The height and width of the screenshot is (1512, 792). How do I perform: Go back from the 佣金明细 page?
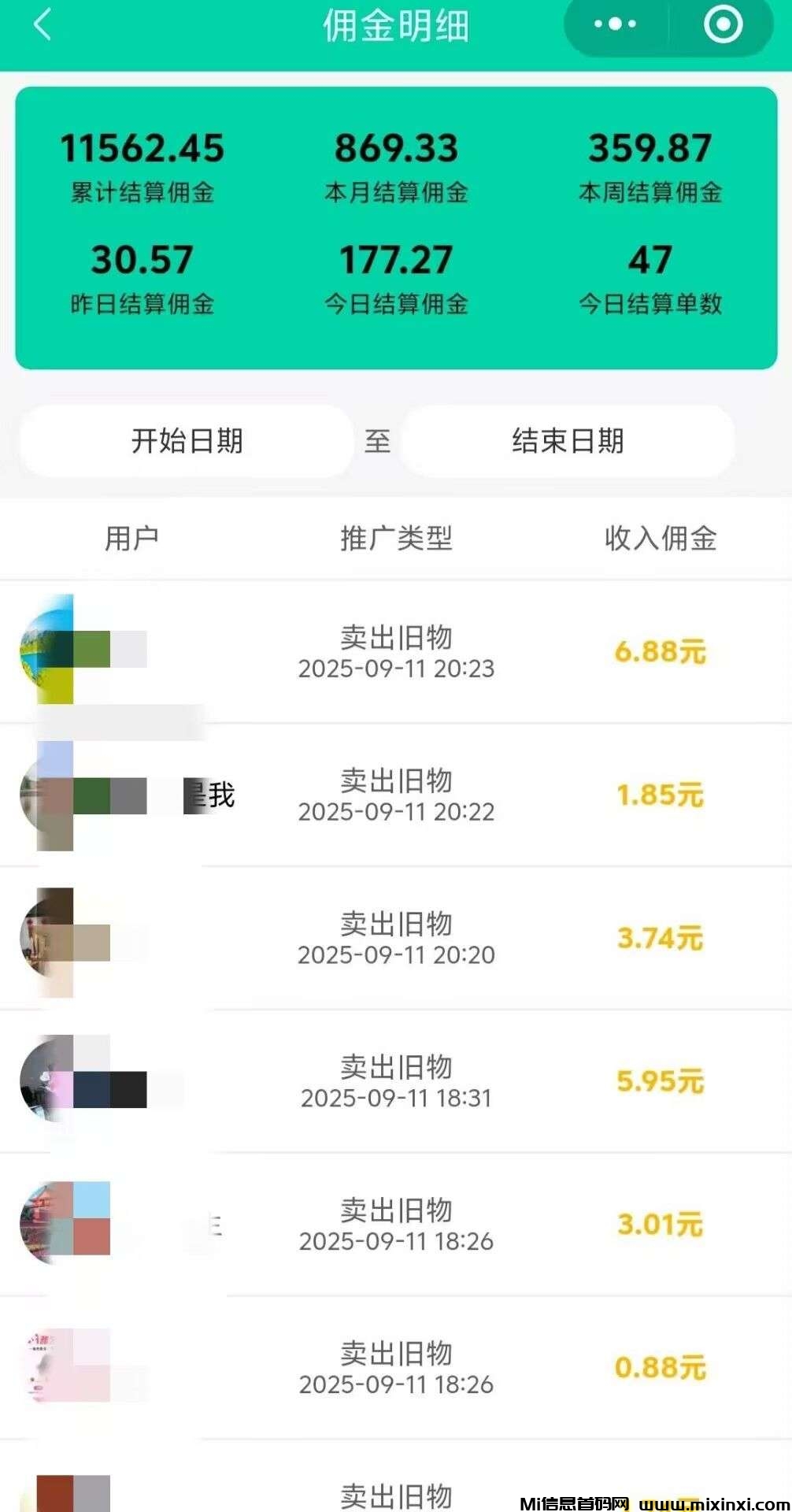pyautogui.click(x=43, y=24)
